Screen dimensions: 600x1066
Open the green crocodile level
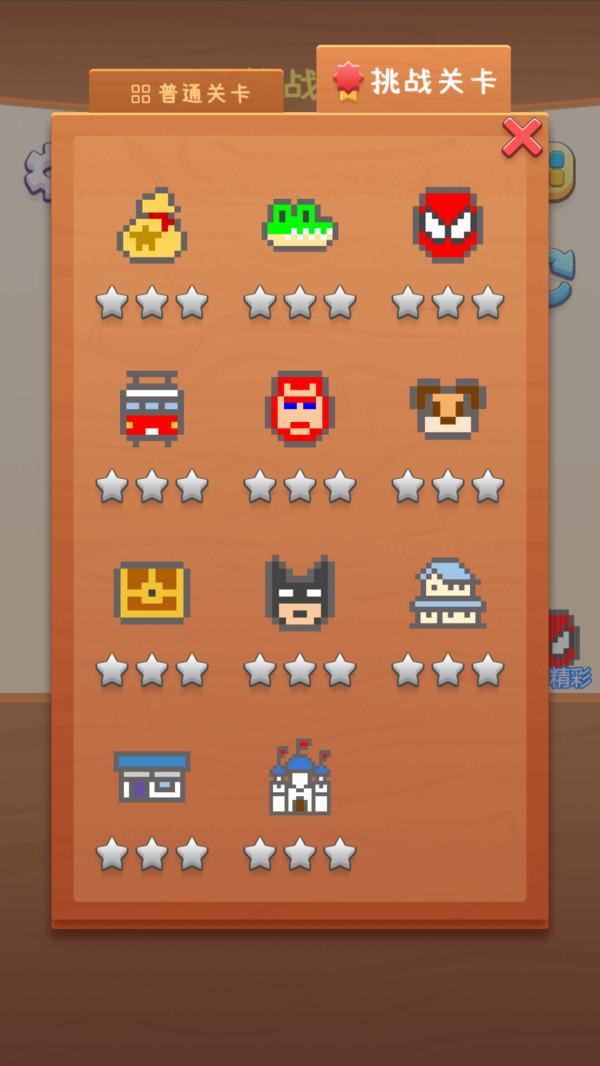click(299, 225)
